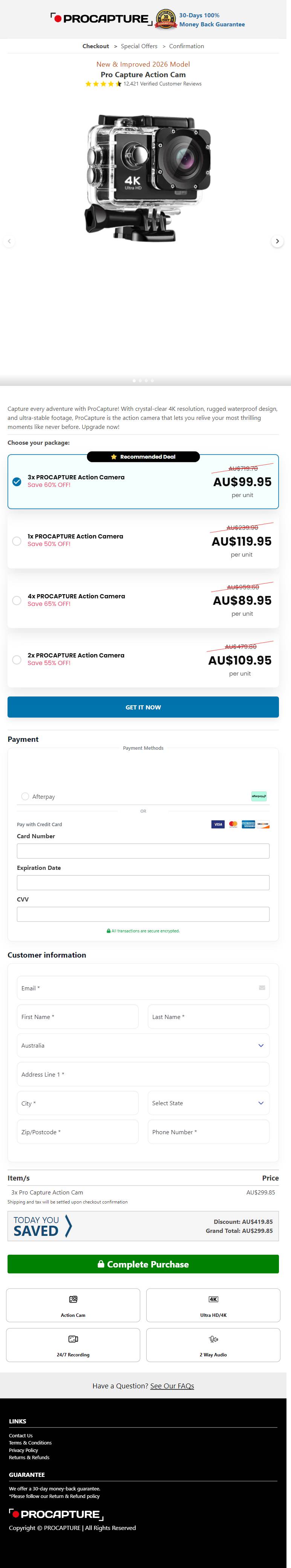Tap the CVV field
Image resolution: width=291 pixels, height=1568 pixels.
pyautogui.click(x=143, y=914)
